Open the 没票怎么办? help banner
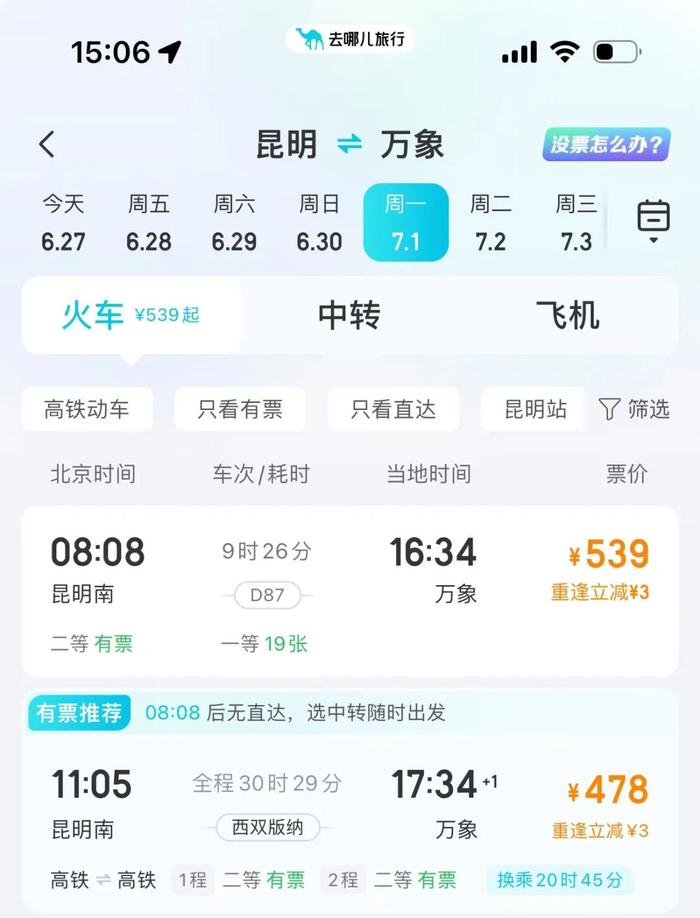 [x=606, y=145]
